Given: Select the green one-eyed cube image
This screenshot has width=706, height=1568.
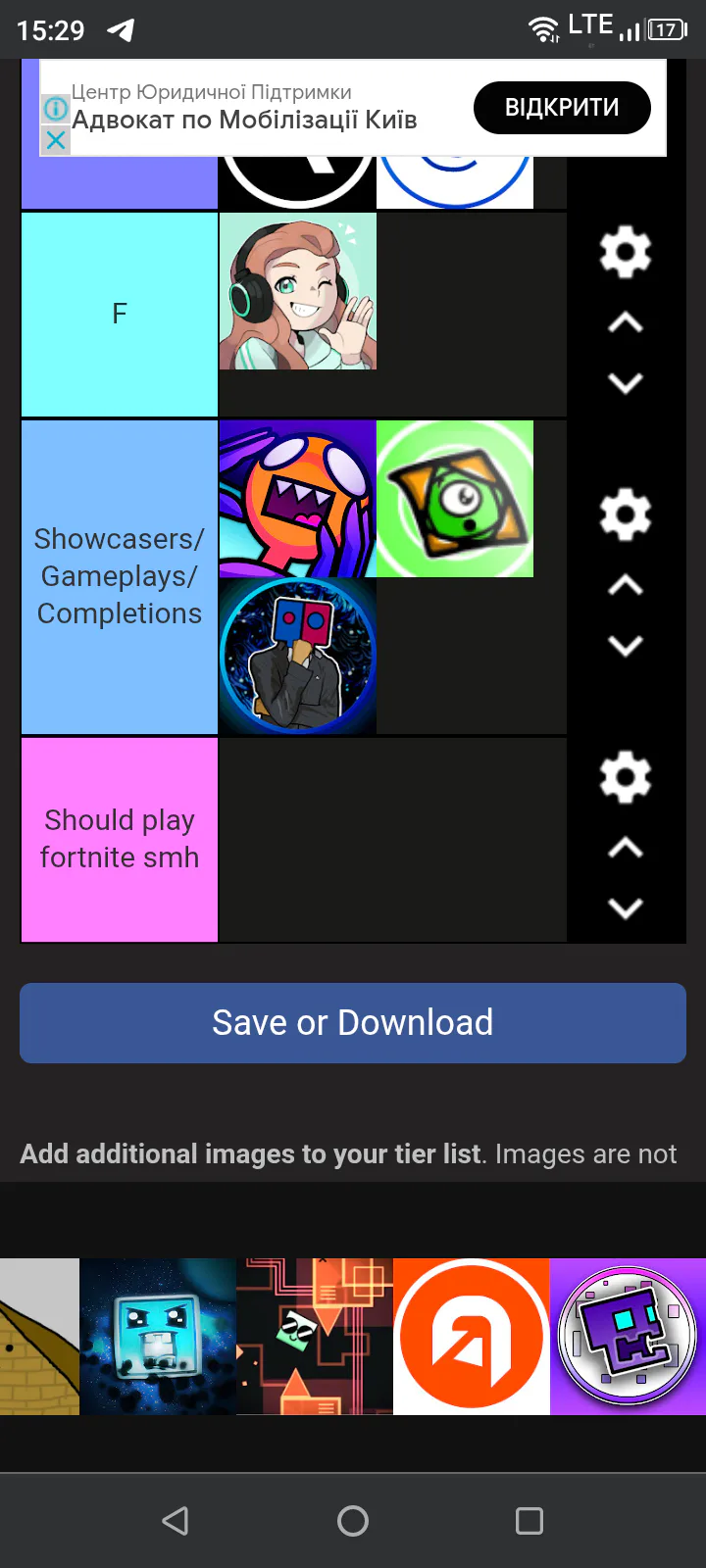Looking at the screenshot, I should pyautogui.click(x=455, y=499).
